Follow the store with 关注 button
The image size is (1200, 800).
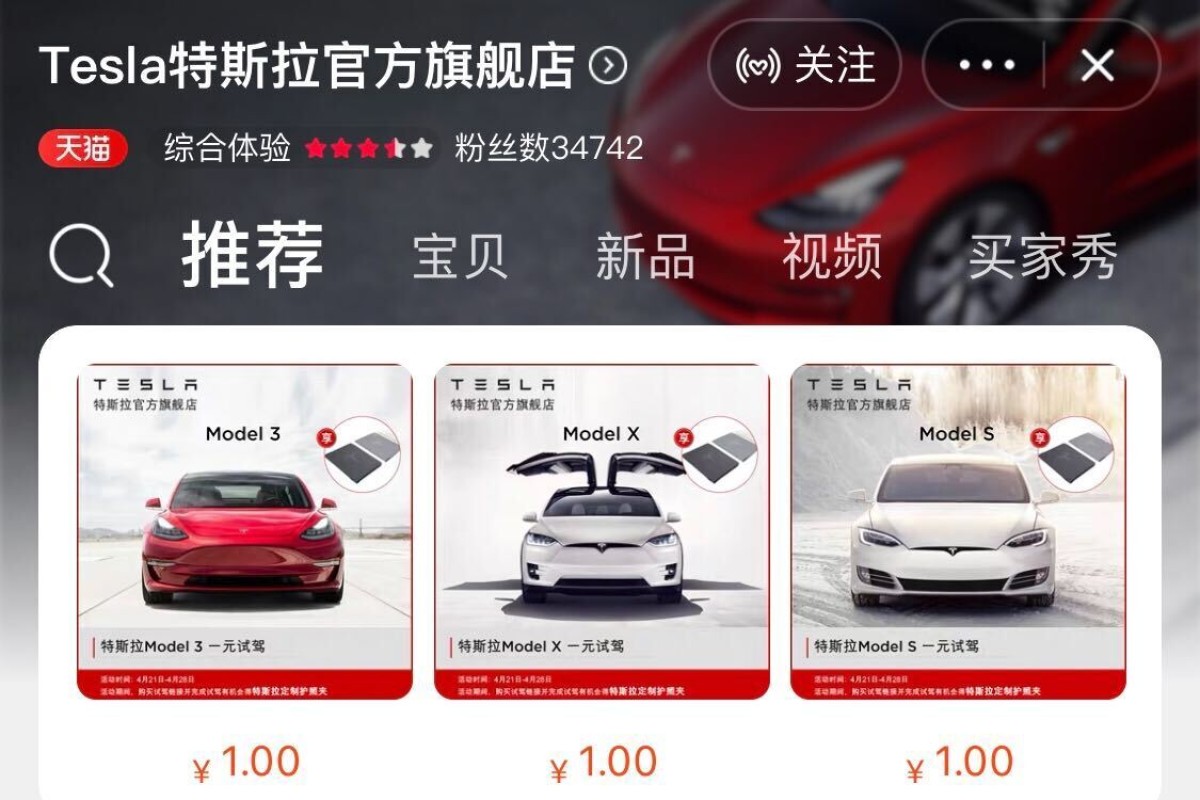coord(805,66)
